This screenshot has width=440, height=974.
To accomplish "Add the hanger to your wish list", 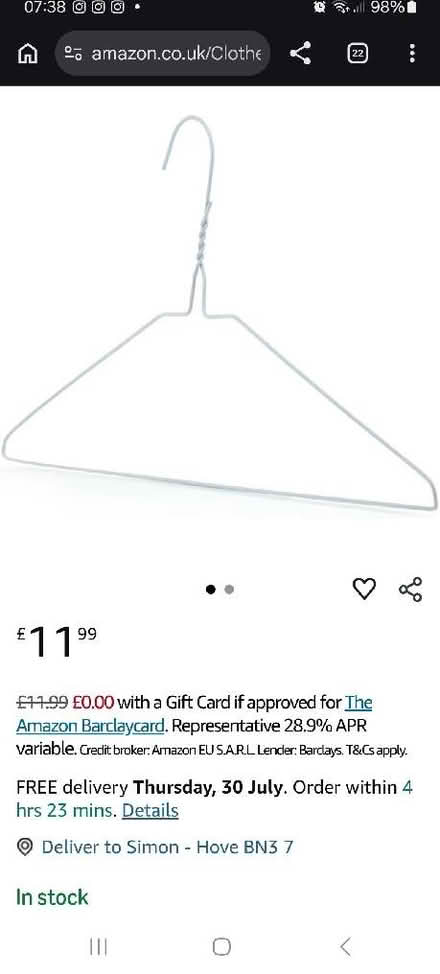I will tap(364, 588).
